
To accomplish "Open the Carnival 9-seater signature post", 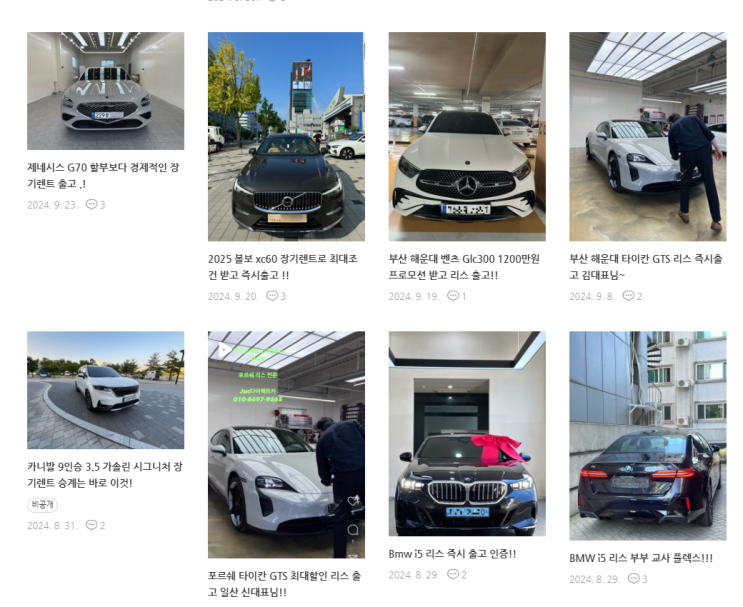I will (x=105, y=390).
